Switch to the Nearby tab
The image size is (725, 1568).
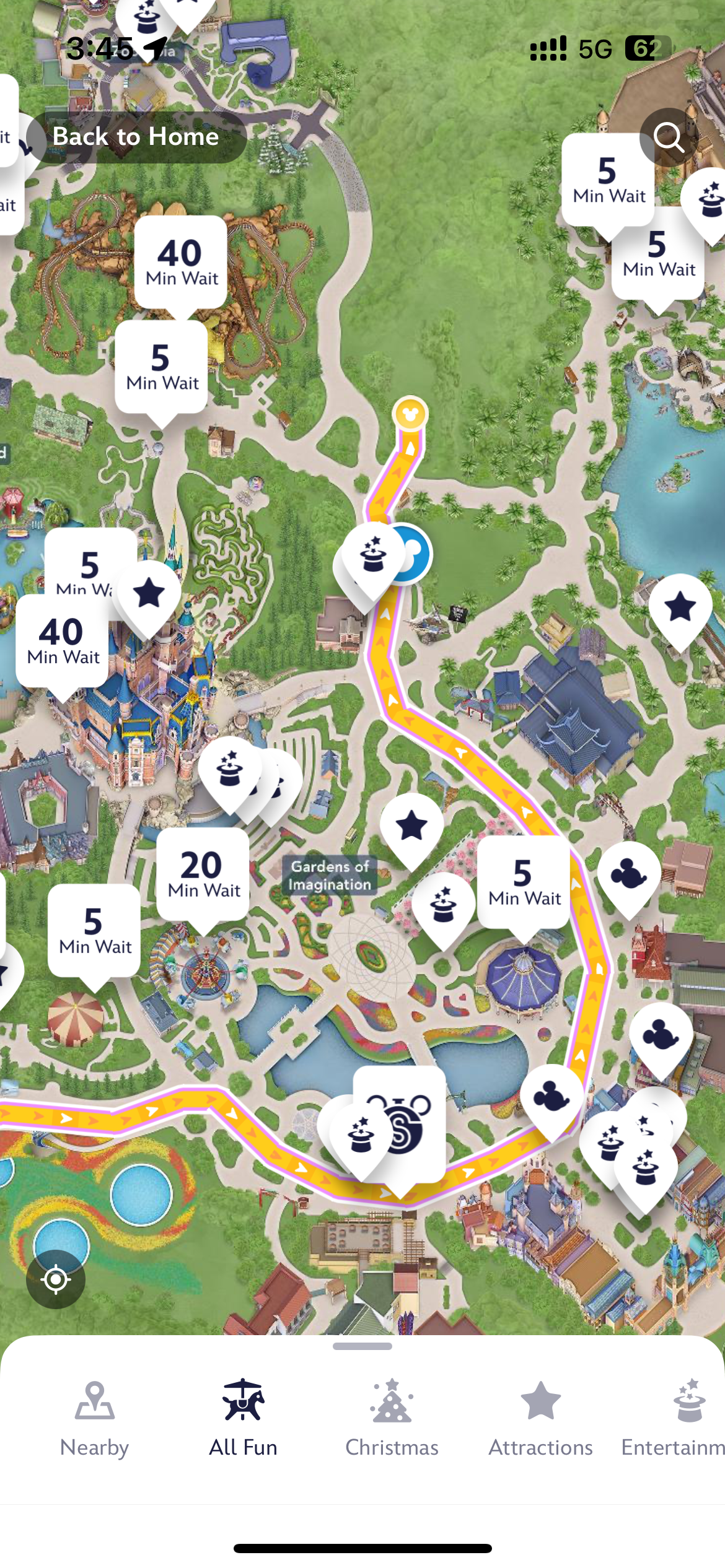[94, 1418]
